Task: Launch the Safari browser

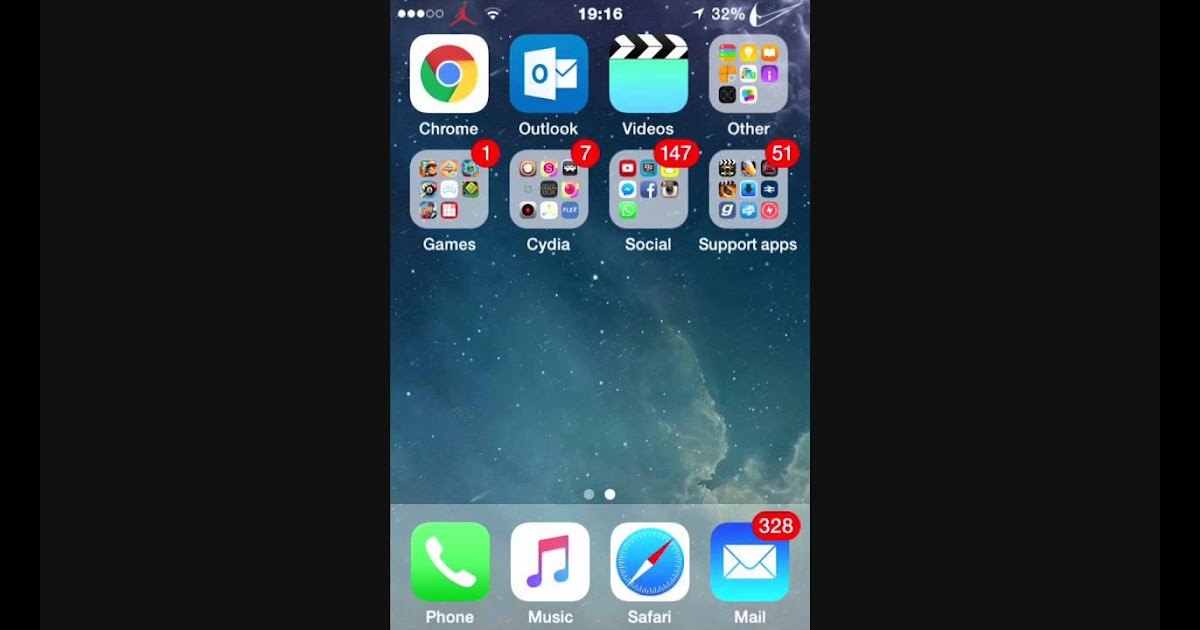Action: [650, 562]
